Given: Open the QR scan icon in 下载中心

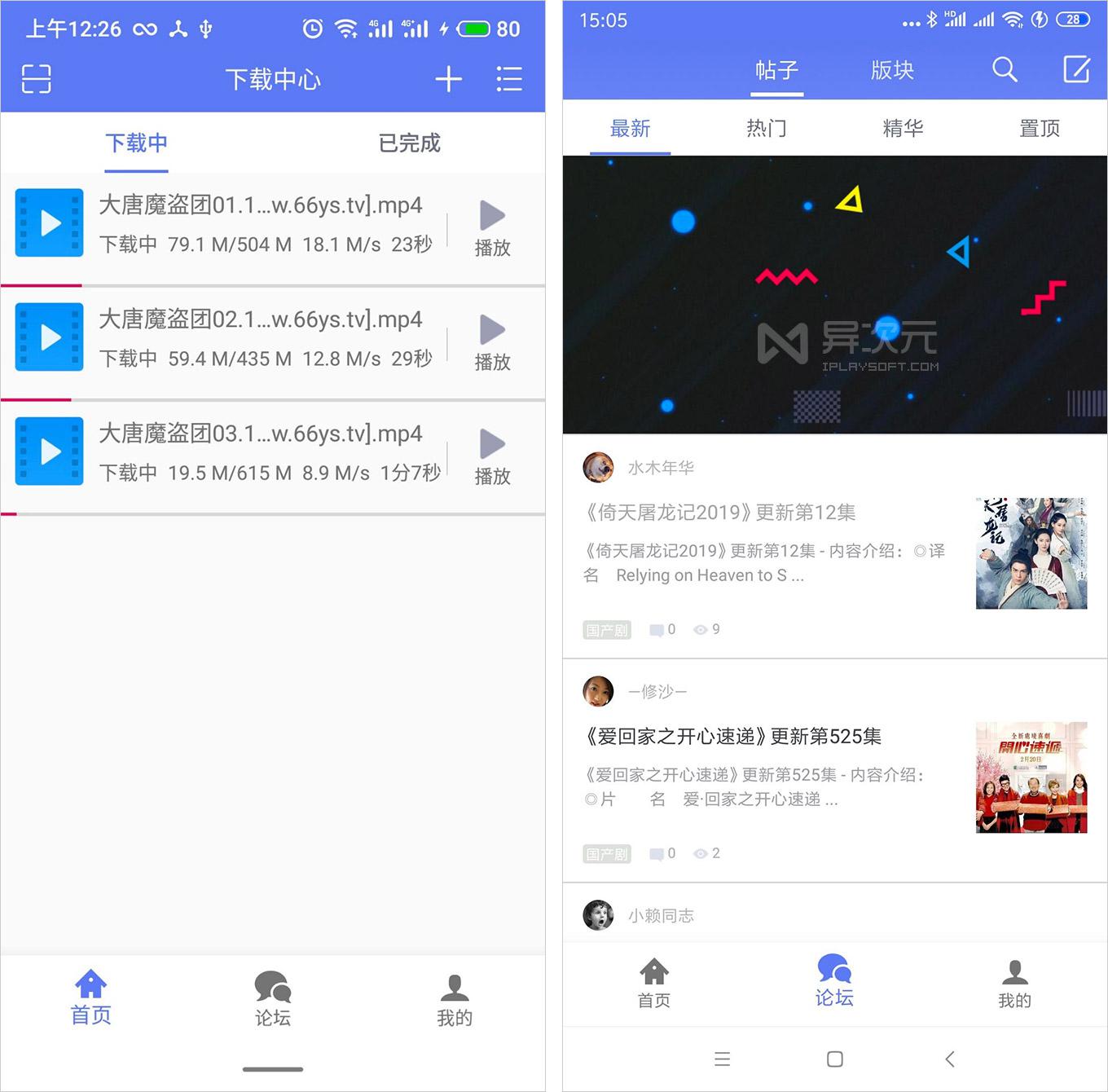Looking at the screenshot, I should coord(36,79).
